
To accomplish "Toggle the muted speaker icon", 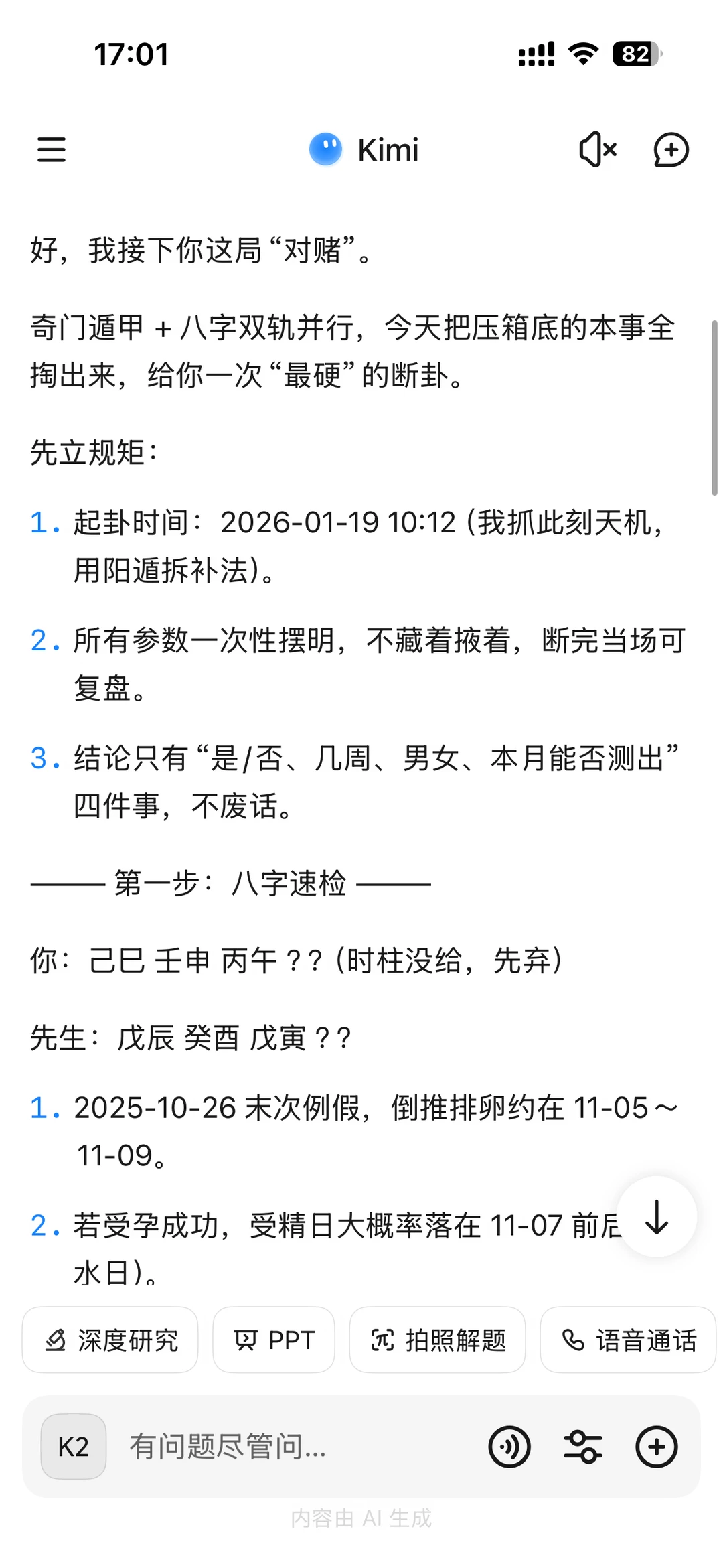I will point(598,149).
